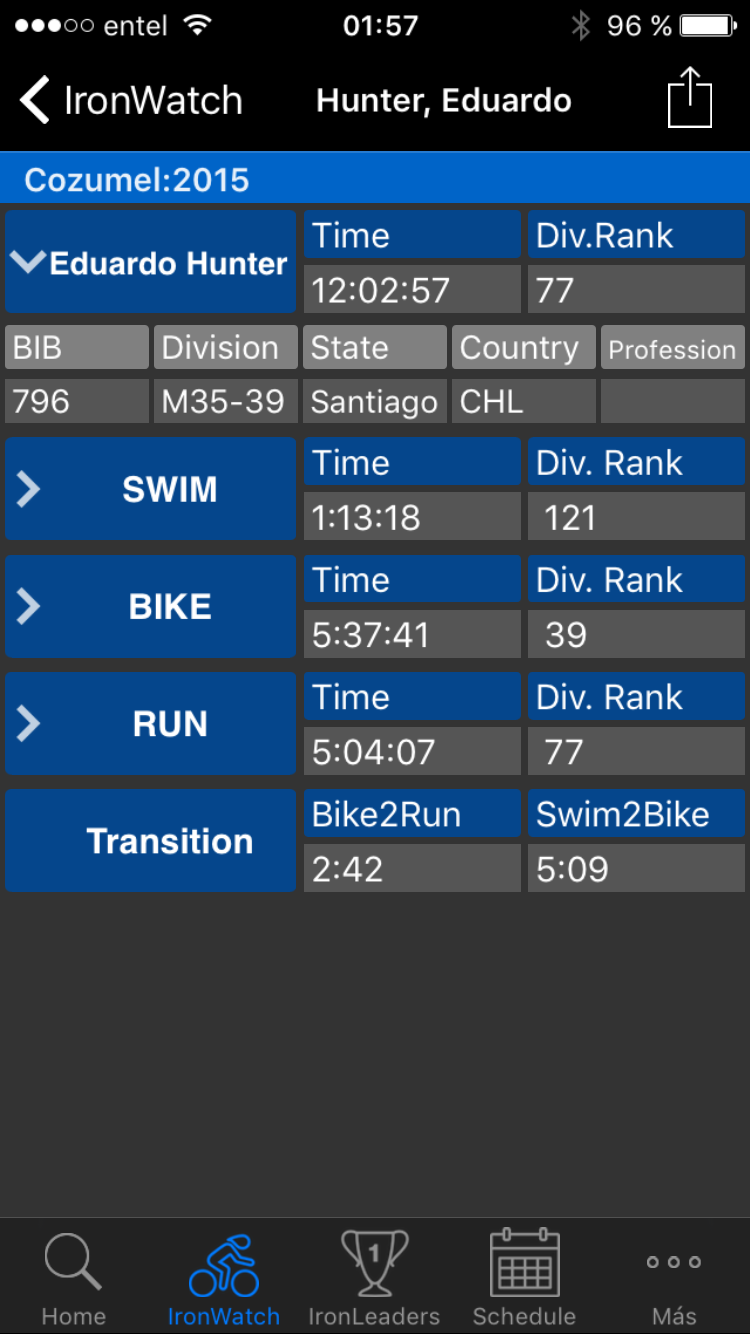Collapse the Eduardo Hunter details section

pos(150,262)
